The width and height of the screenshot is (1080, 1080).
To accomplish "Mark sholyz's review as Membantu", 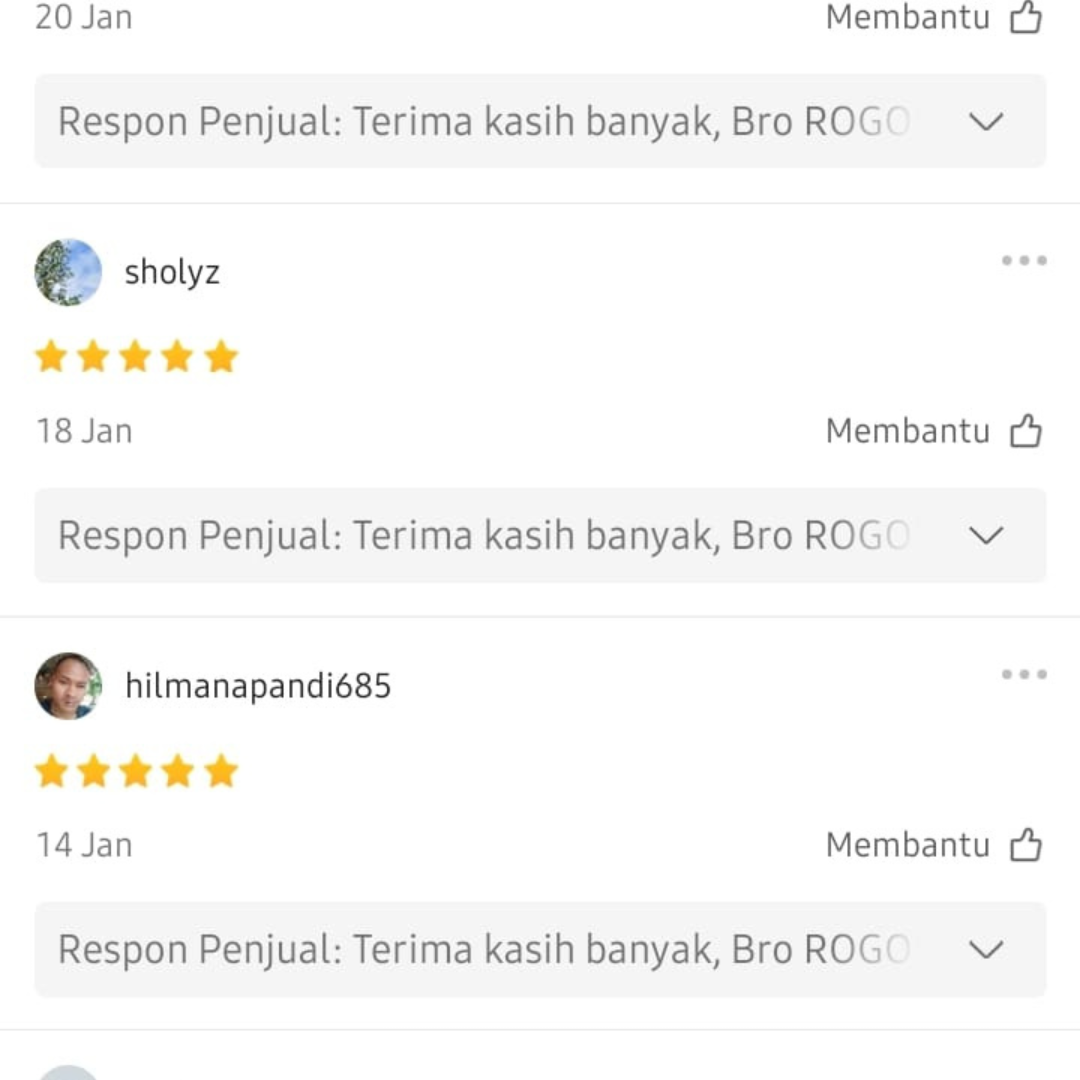I will click(1025, 432).
